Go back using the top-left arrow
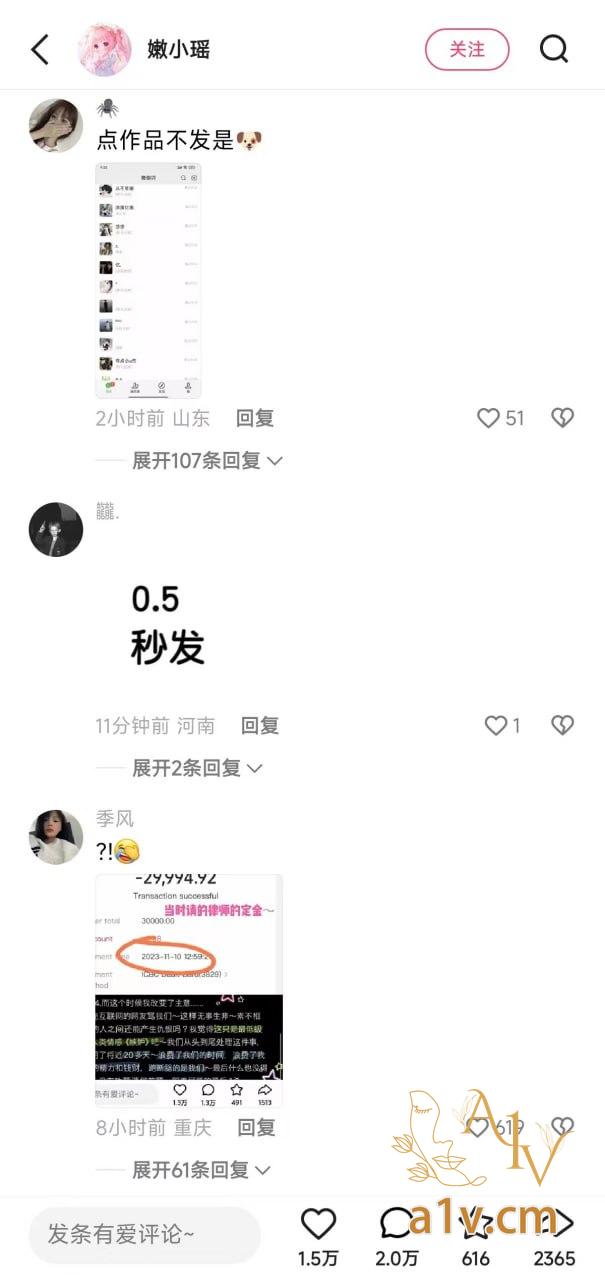The image size is (605, 1280). tap(40, 49)
